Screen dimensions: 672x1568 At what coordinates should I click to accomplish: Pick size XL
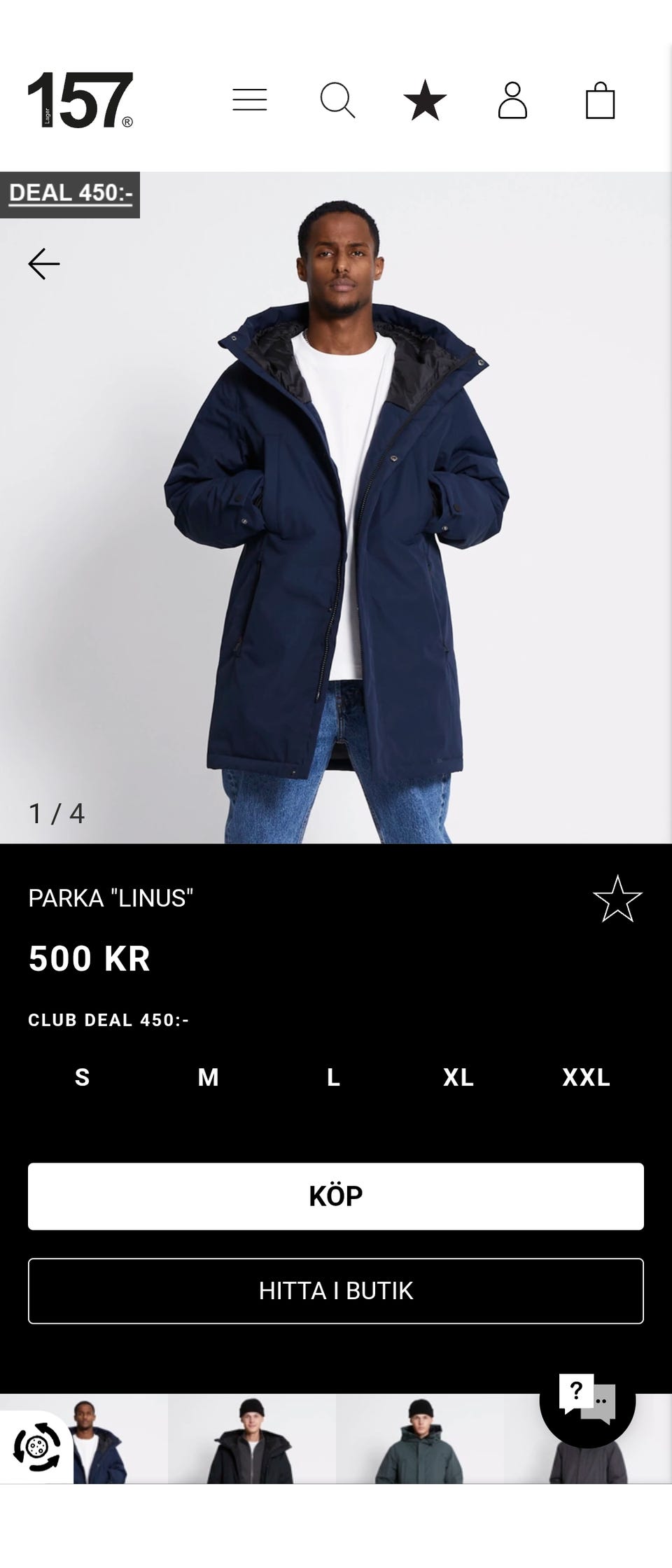458,1077
